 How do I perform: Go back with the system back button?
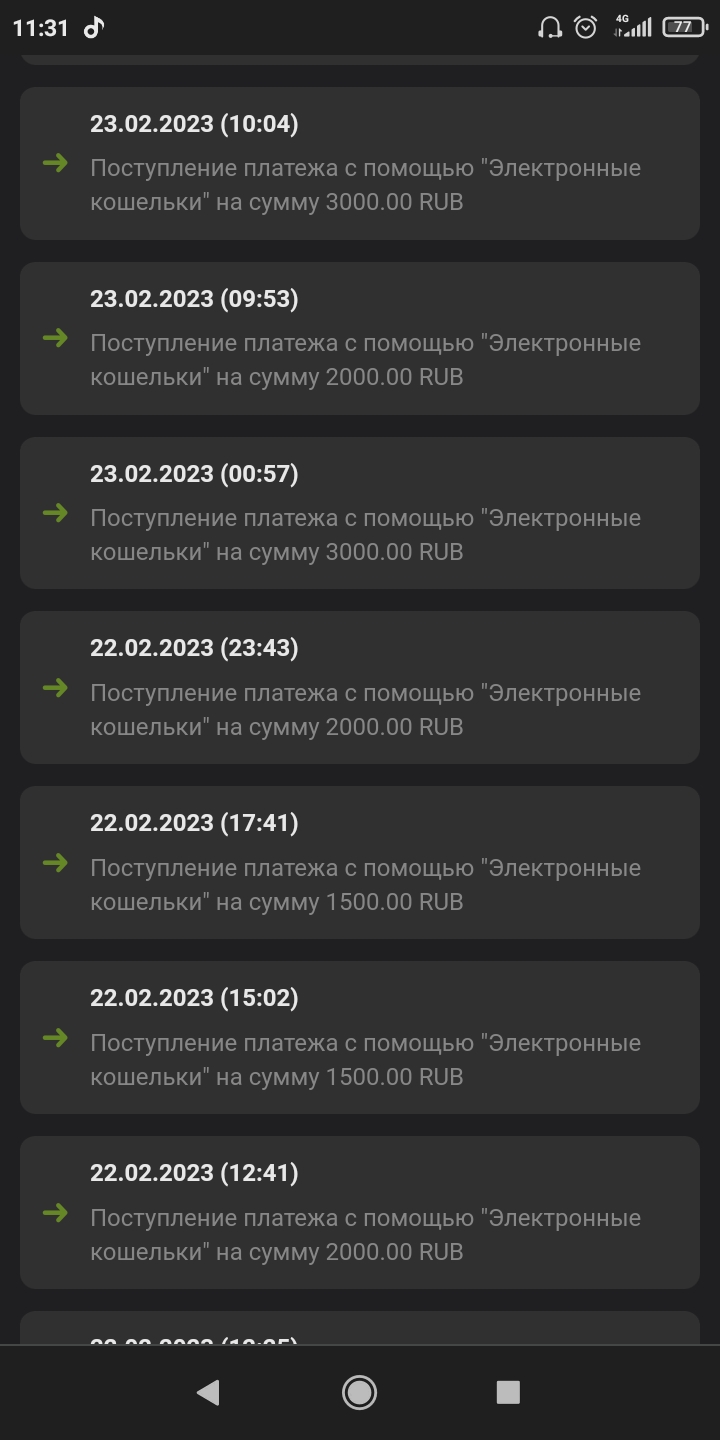click(208, 1392)
